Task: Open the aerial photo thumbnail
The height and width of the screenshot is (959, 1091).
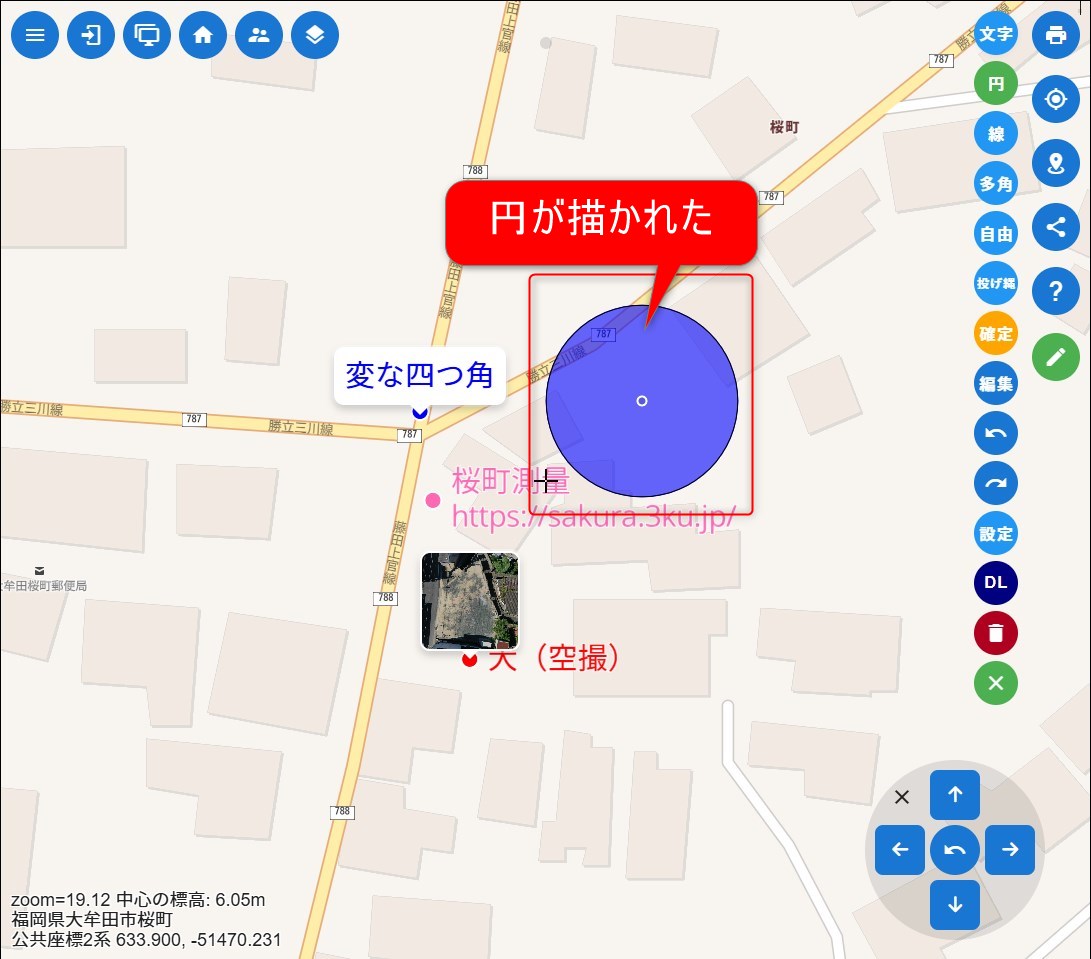Action: click(470, 601)
